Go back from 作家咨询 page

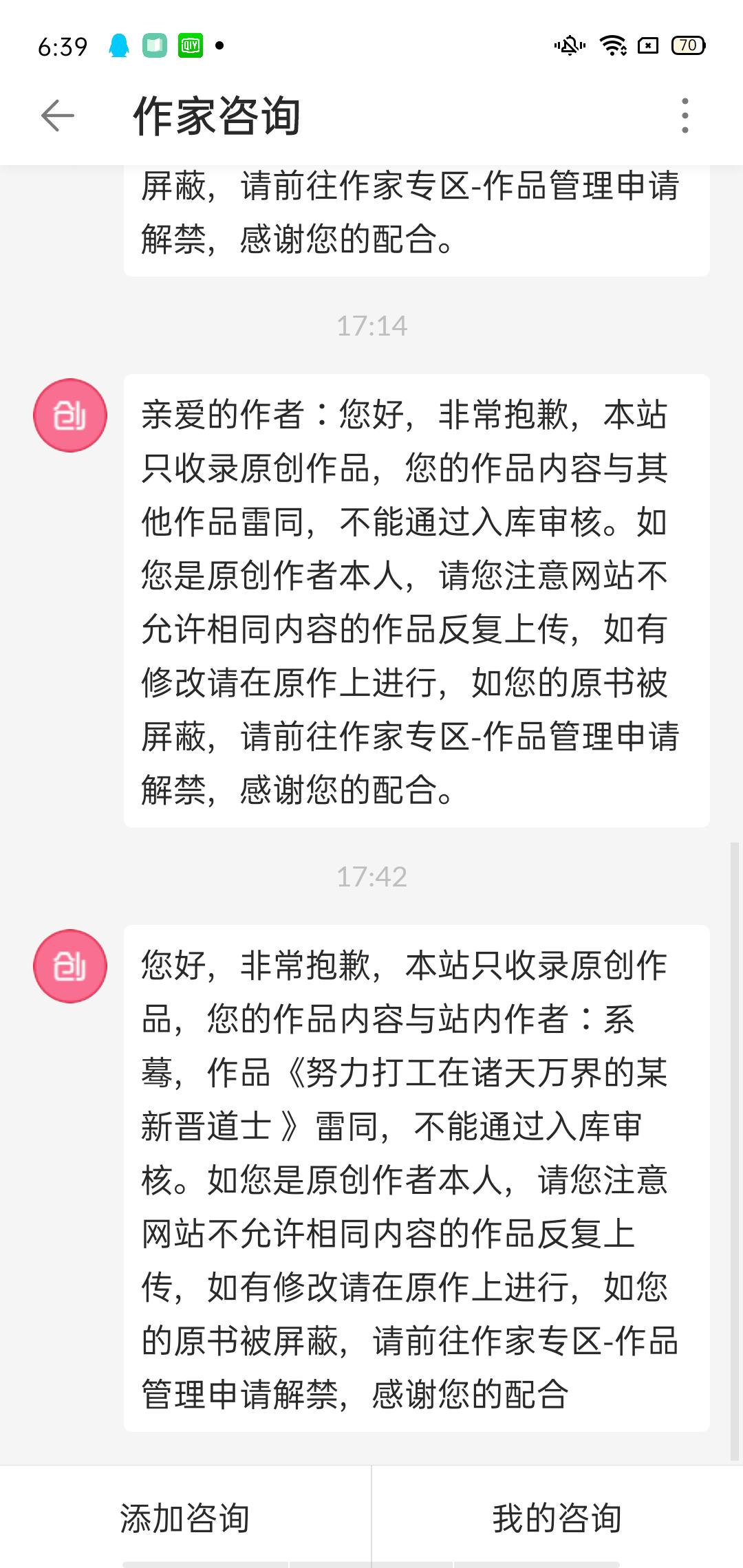[58, 116]
